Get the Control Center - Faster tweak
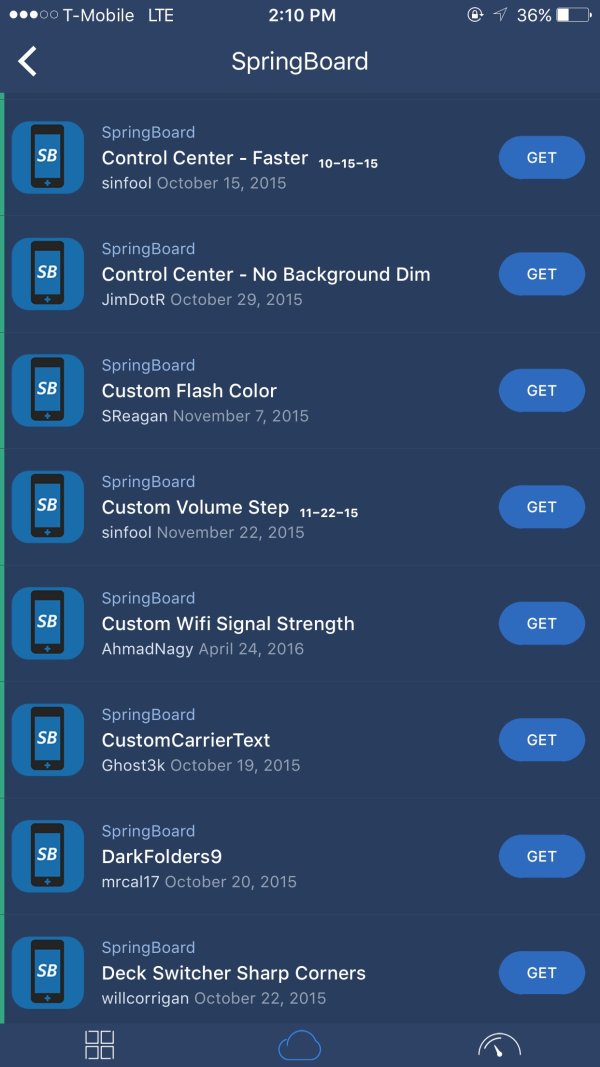This screenshot has width=600, height=1067. pos(541,158)
